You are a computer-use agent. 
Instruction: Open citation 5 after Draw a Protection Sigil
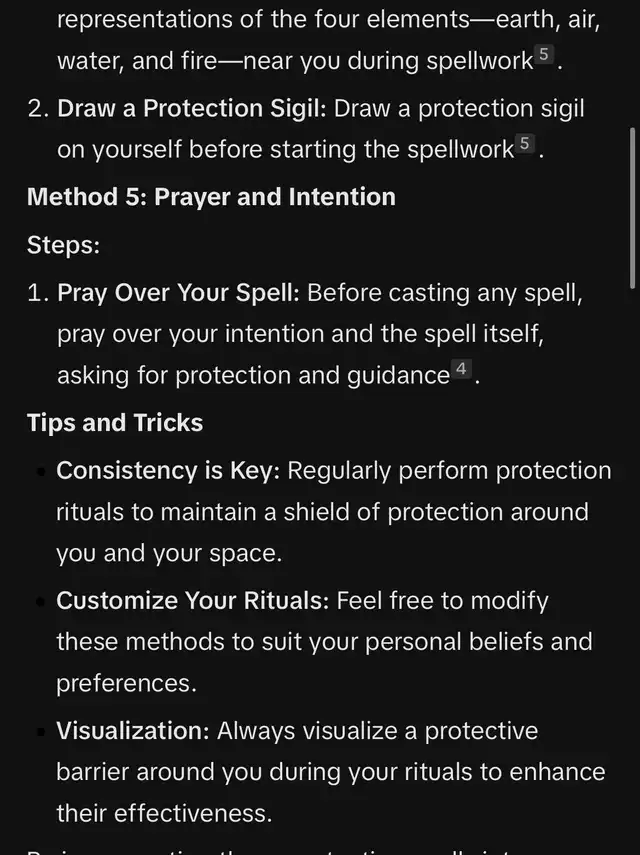click(524, 145)
